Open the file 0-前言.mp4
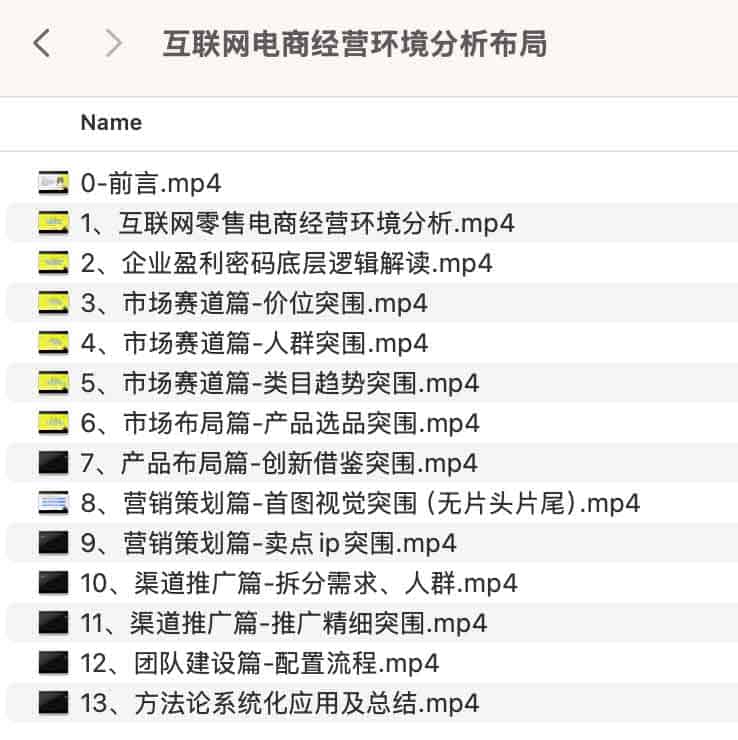Screen dimensions: 738x740 coord(150,183)
